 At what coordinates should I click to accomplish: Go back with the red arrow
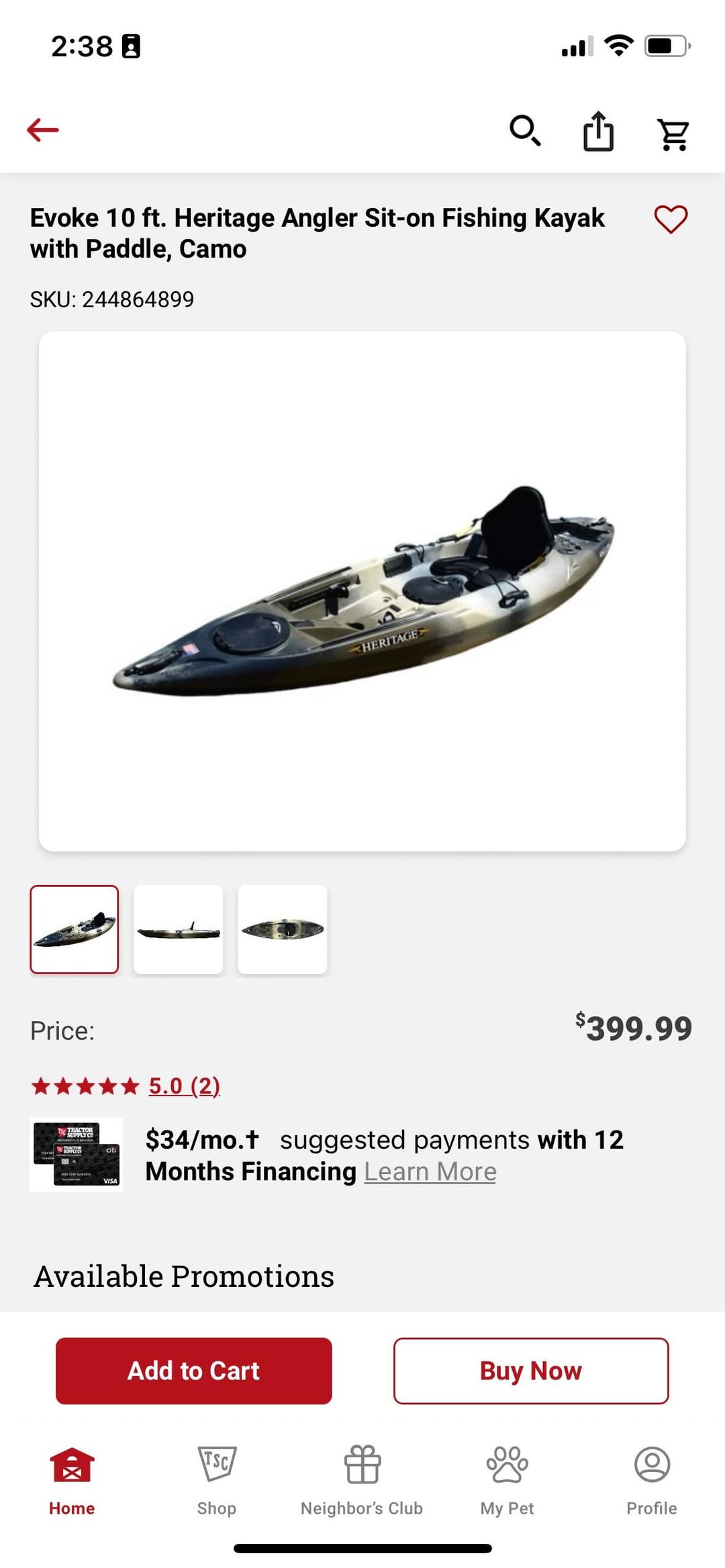(43, 130)
